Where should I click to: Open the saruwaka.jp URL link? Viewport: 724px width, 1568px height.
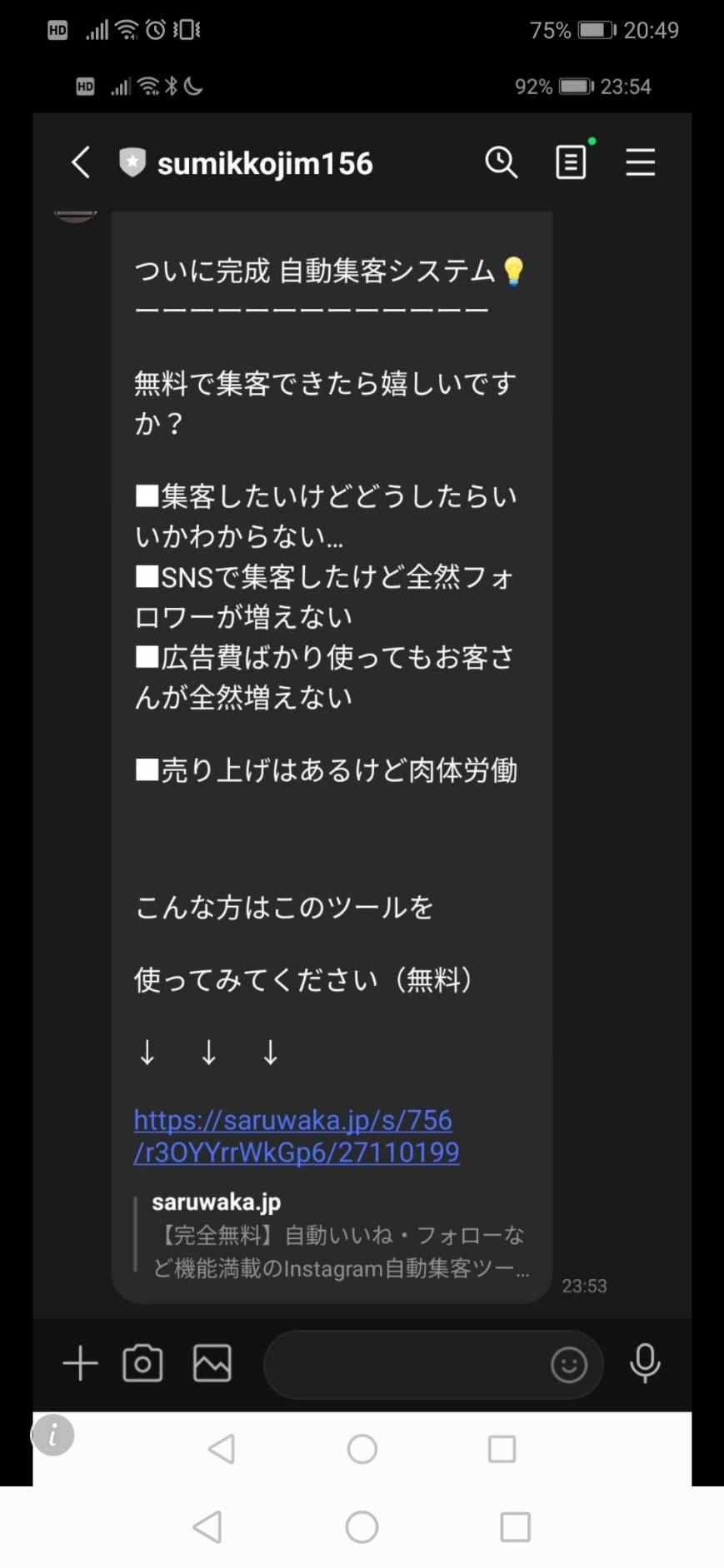[297, 1136]
